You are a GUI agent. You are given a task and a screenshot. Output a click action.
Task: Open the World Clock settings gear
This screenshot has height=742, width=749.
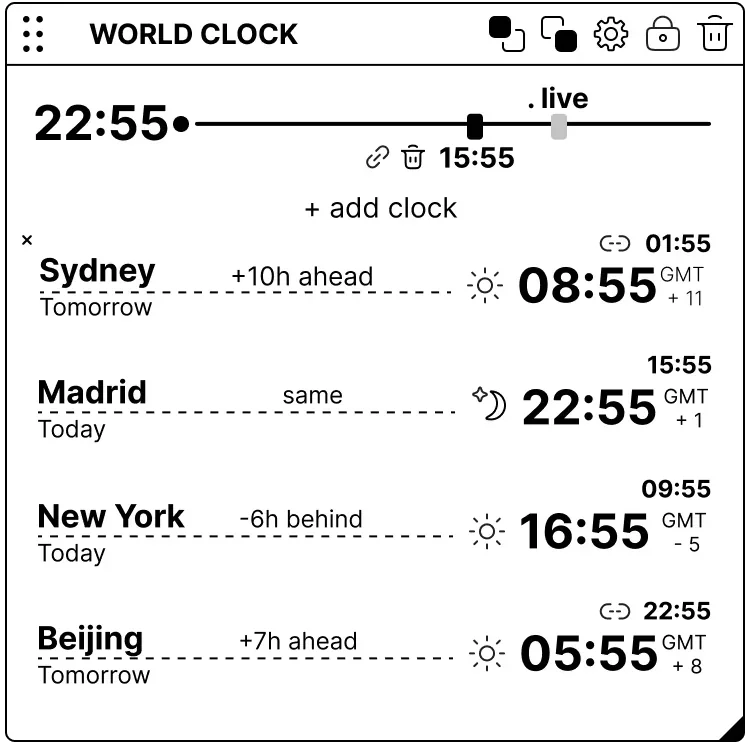[611, 34]
